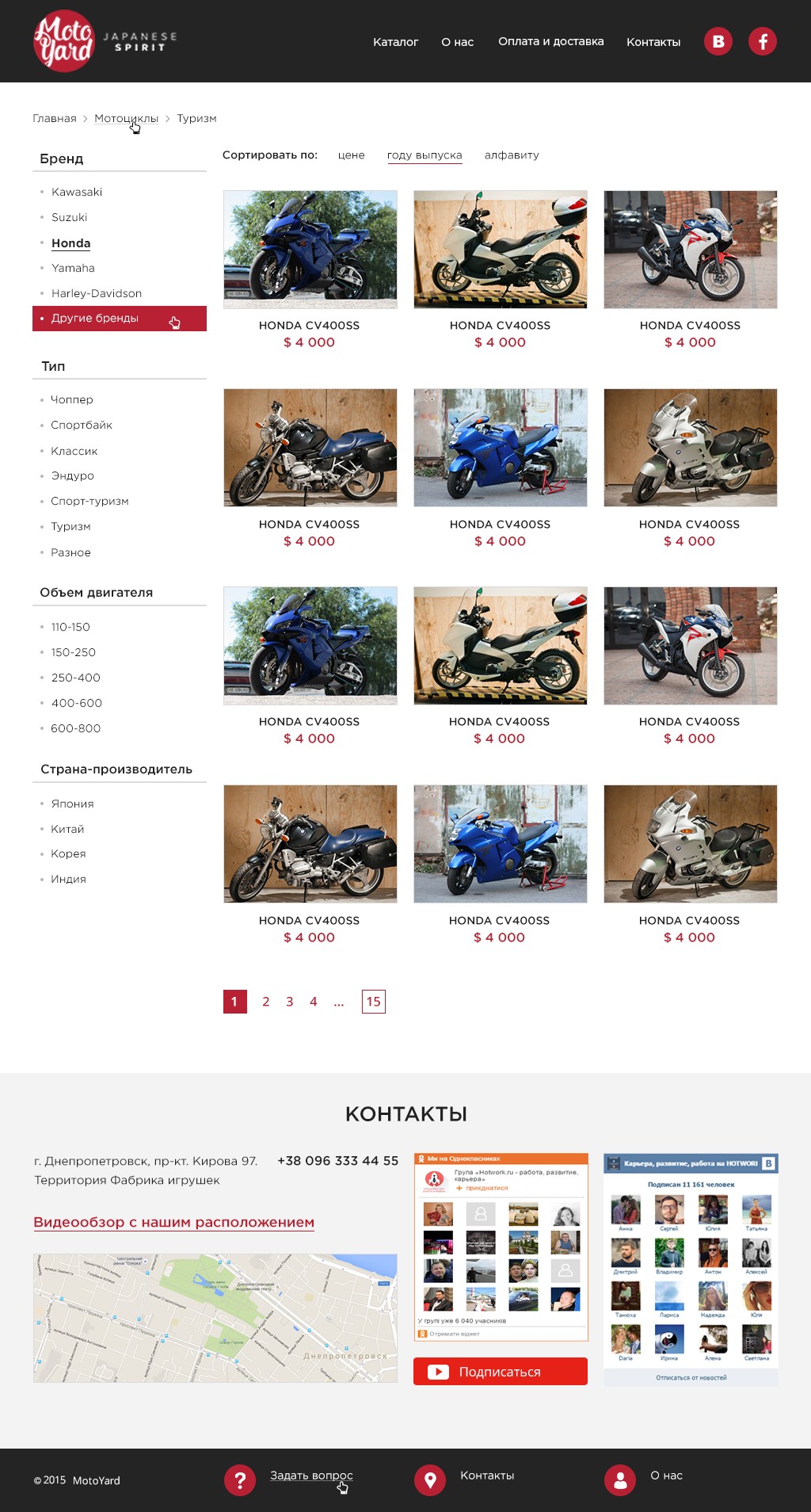Filter engine volume 250-400

(76, 678)
